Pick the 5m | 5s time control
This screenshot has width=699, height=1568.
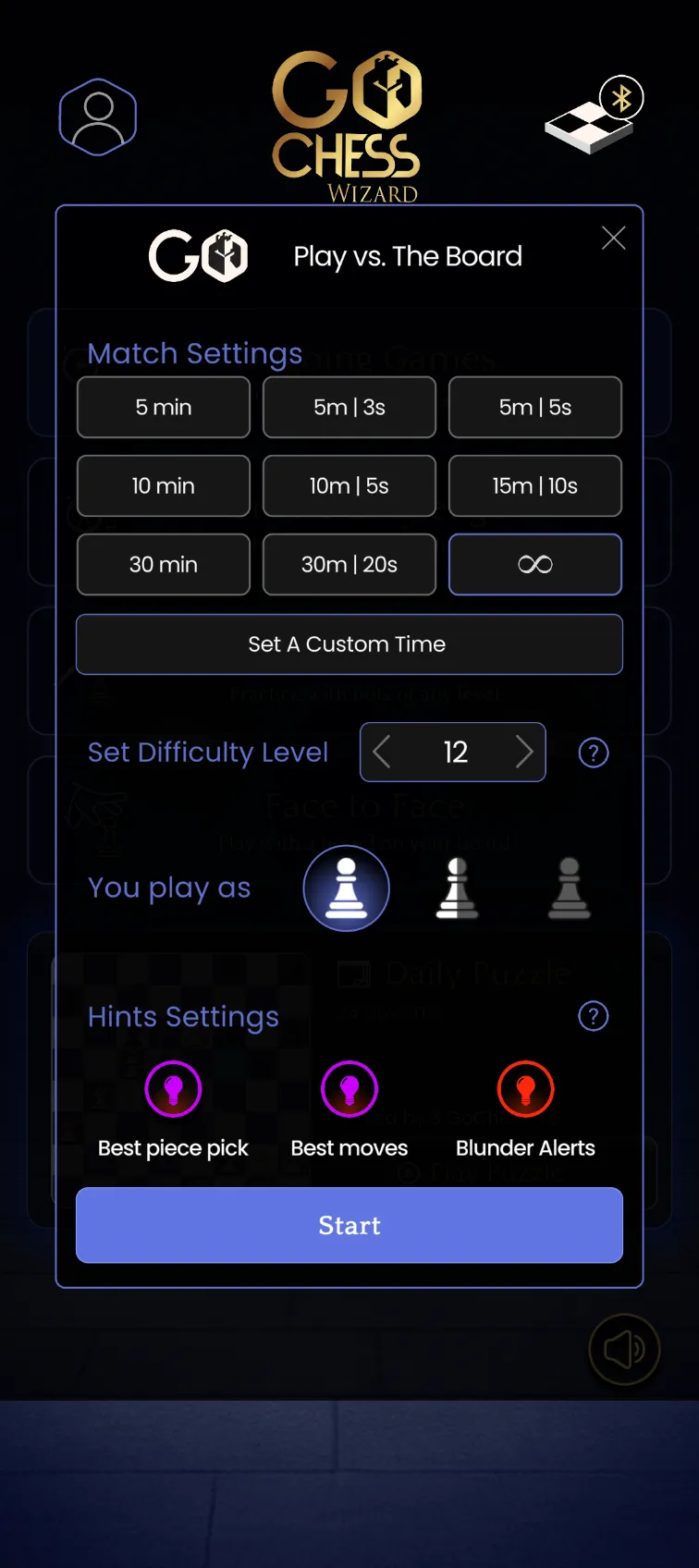(x=535, y=407)
